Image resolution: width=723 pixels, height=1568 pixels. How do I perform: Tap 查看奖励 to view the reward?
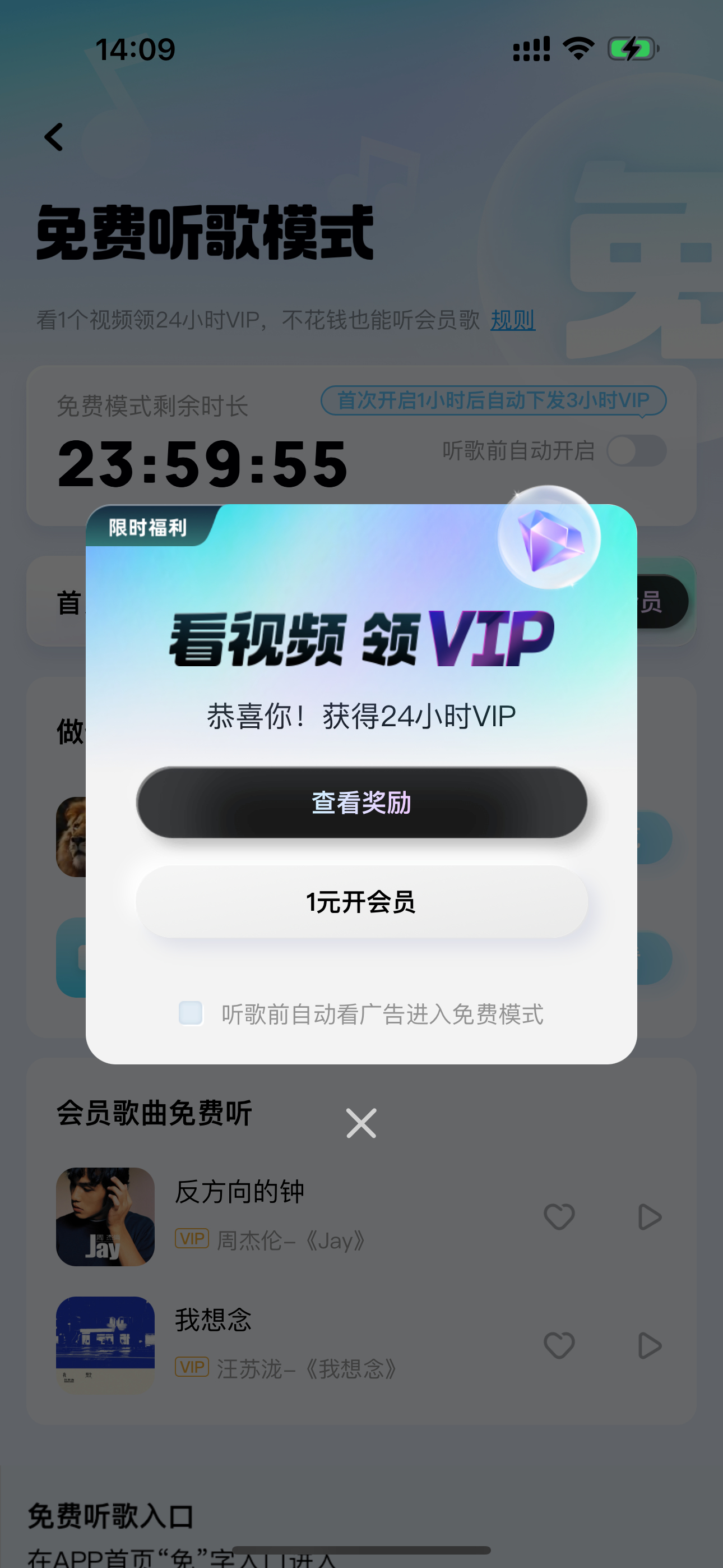point(361,803)
